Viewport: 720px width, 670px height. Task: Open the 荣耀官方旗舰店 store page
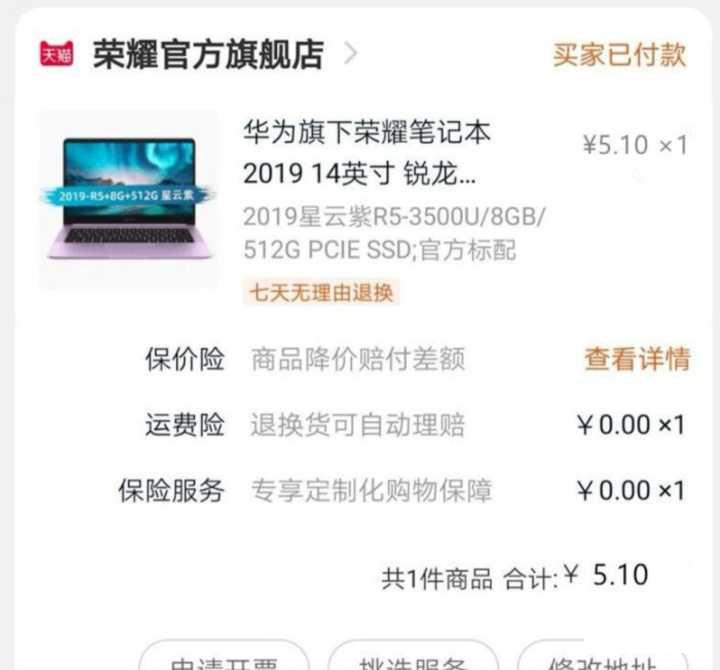tap(208, 55)
